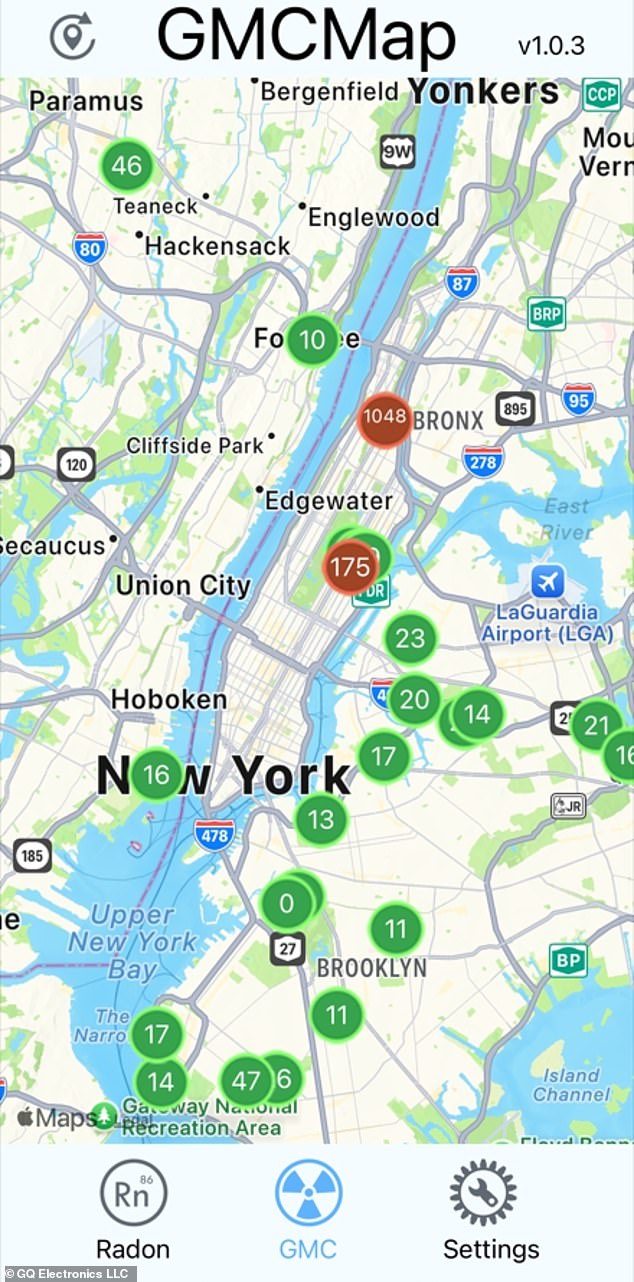
Task: Select the red 175 radiation marker
Action: point(350,567)
